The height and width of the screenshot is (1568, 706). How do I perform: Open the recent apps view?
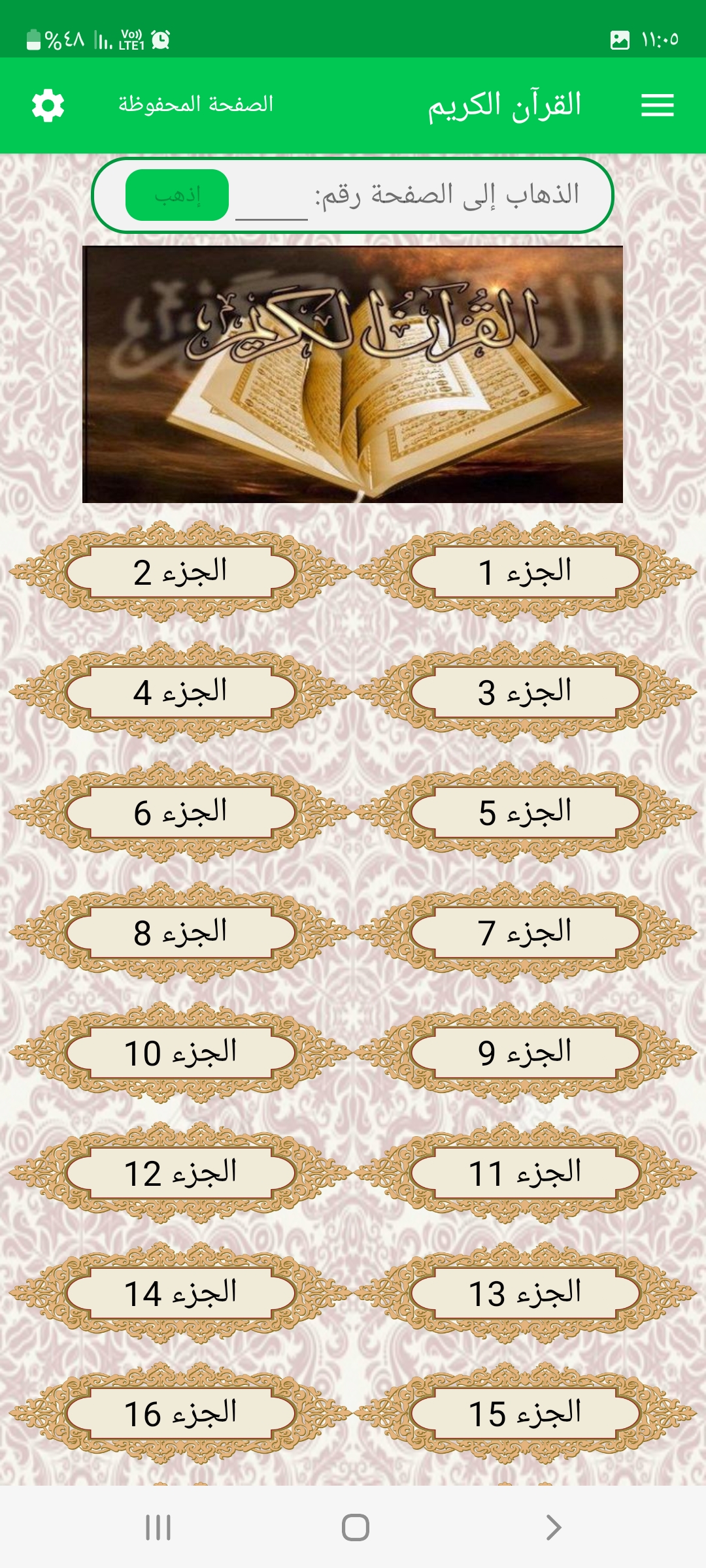pos(158,1527)
